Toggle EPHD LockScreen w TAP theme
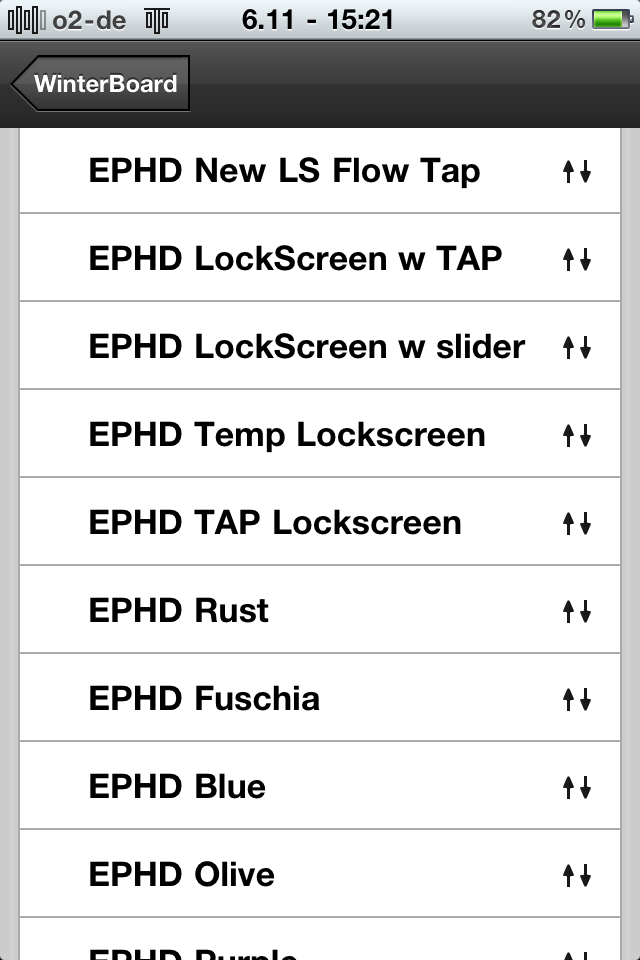 pos(295,259)
